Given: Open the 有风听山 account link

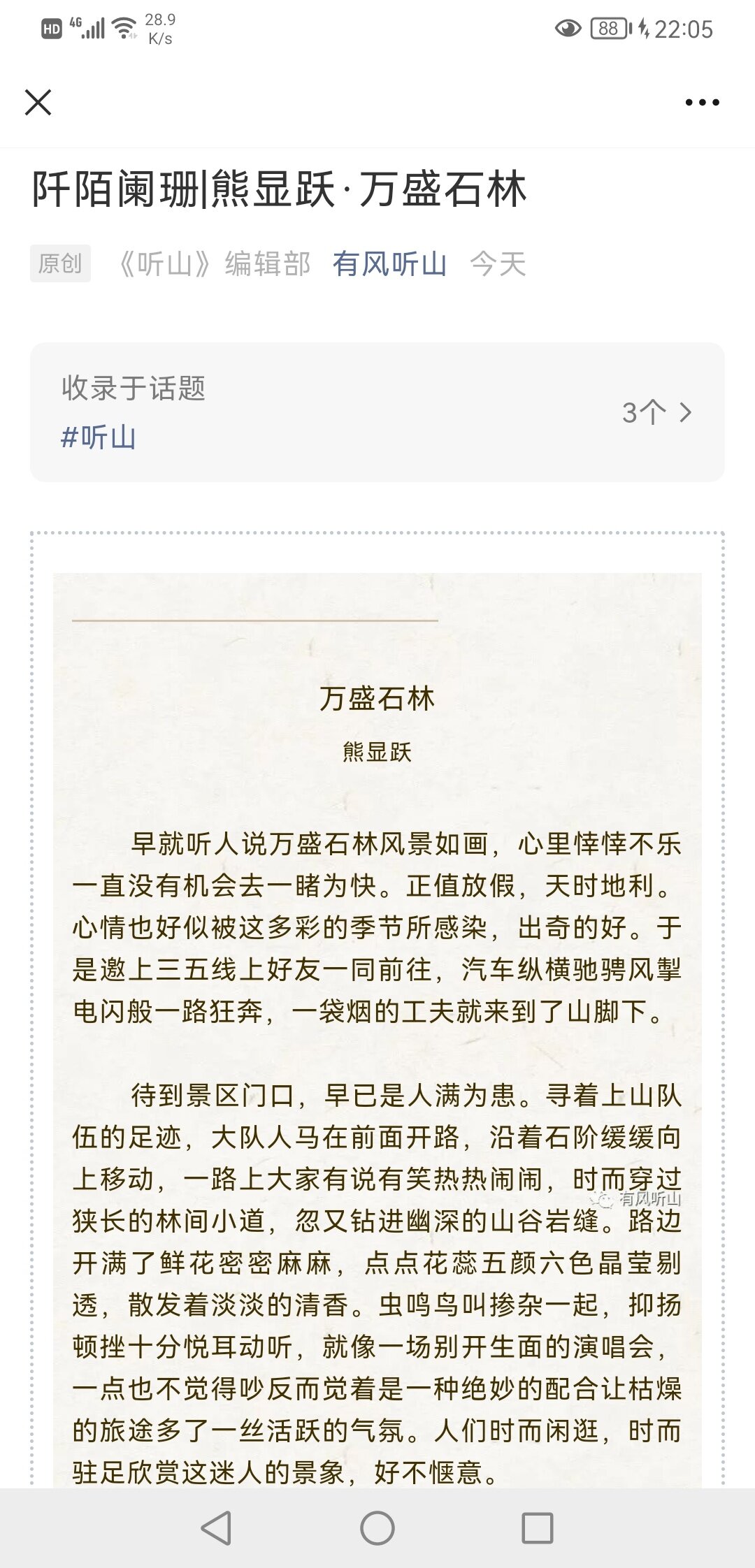Looking at the screenshot, I should [389, 264].
